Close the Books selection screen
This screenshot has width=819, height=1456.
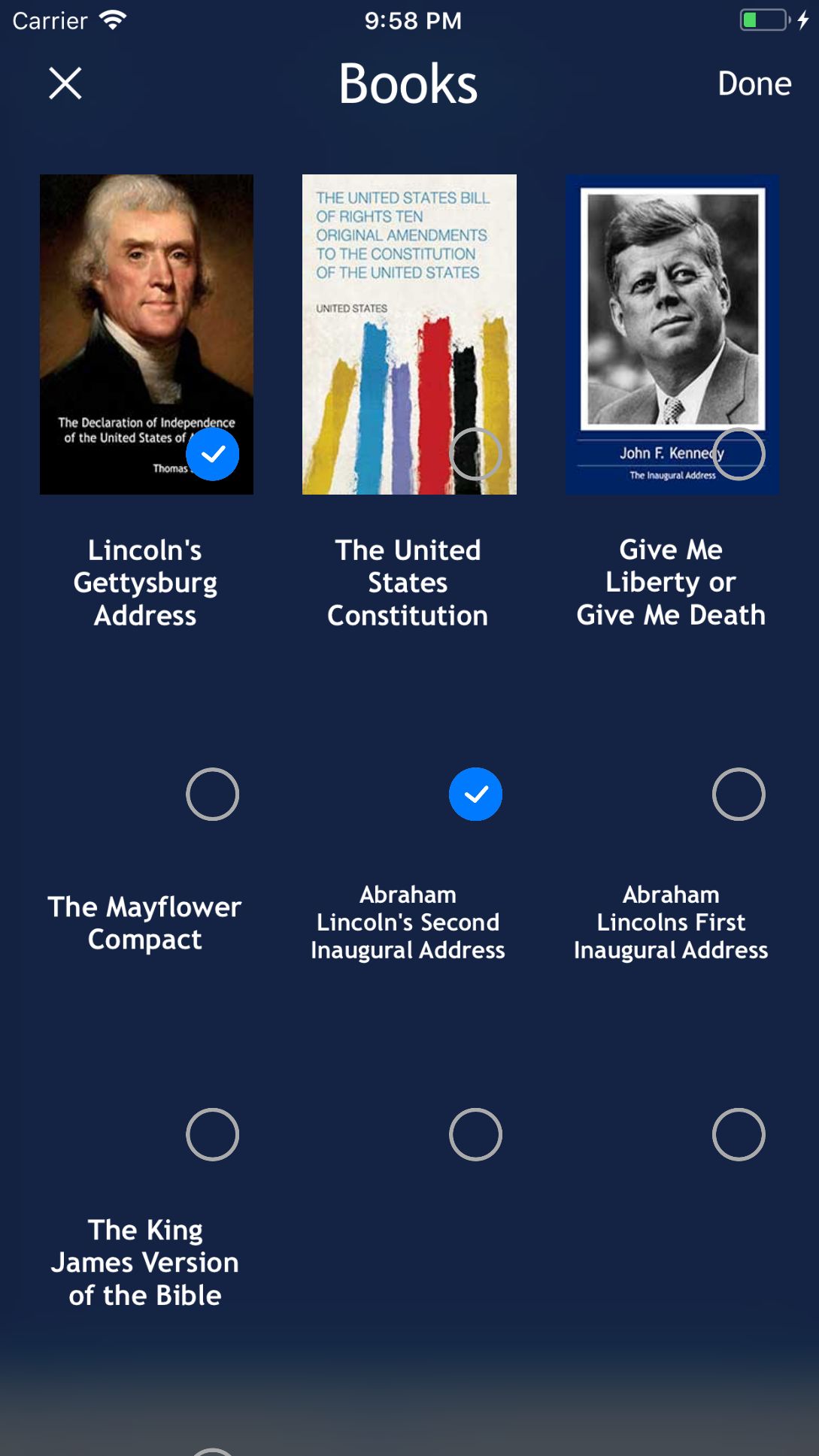(x=65, y=83)
